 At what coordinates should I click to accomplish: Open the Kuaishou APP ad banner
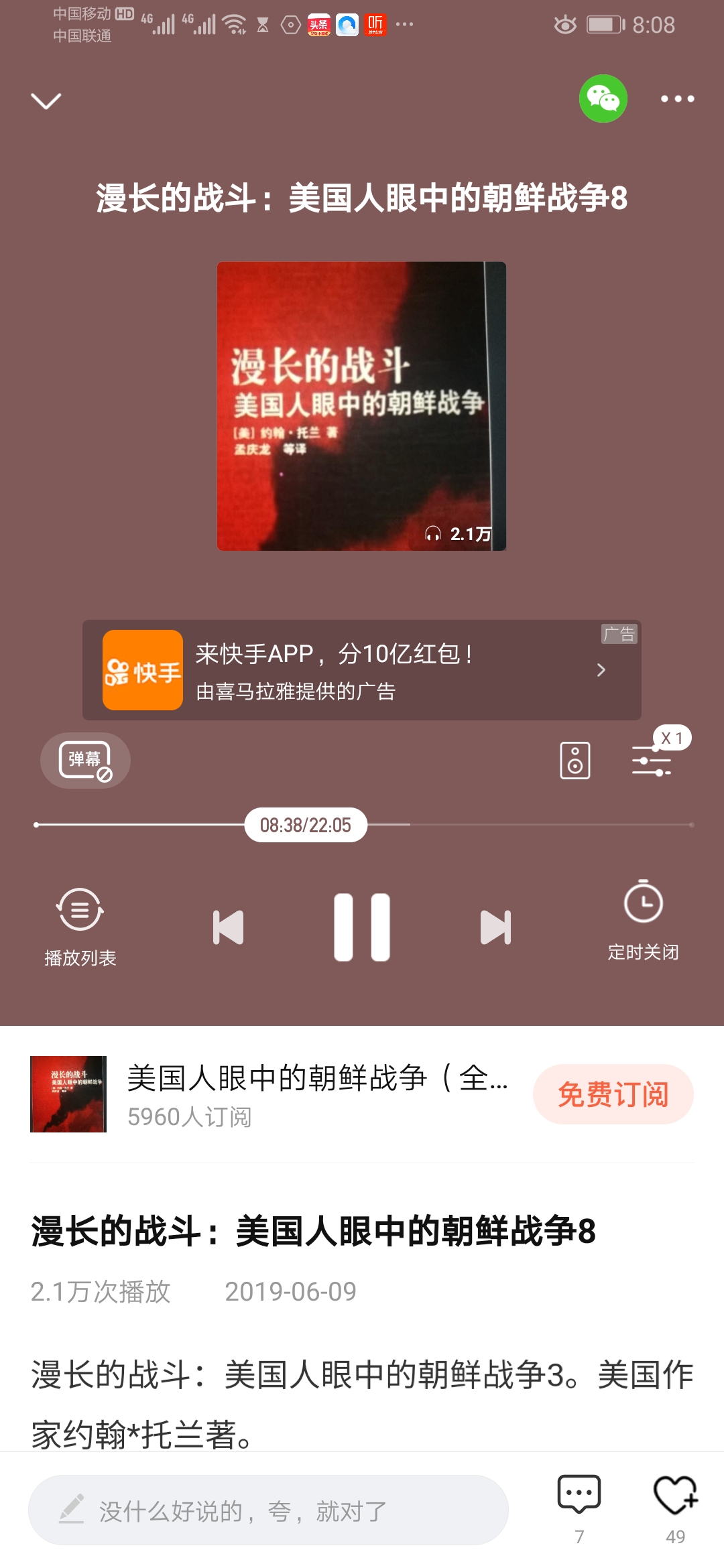click(362, 670)
